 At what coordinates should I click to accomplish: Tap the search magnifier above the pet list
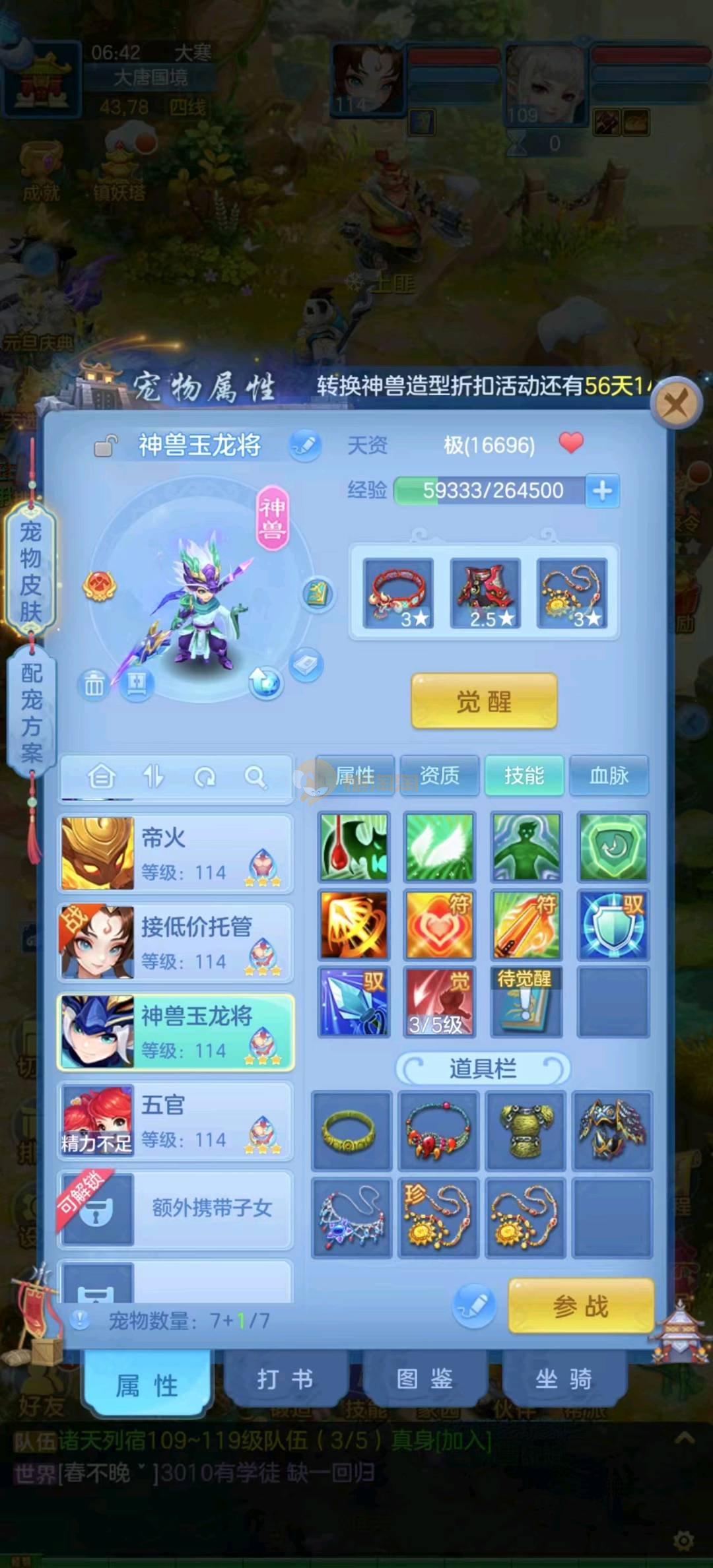(x=255, y=778)
